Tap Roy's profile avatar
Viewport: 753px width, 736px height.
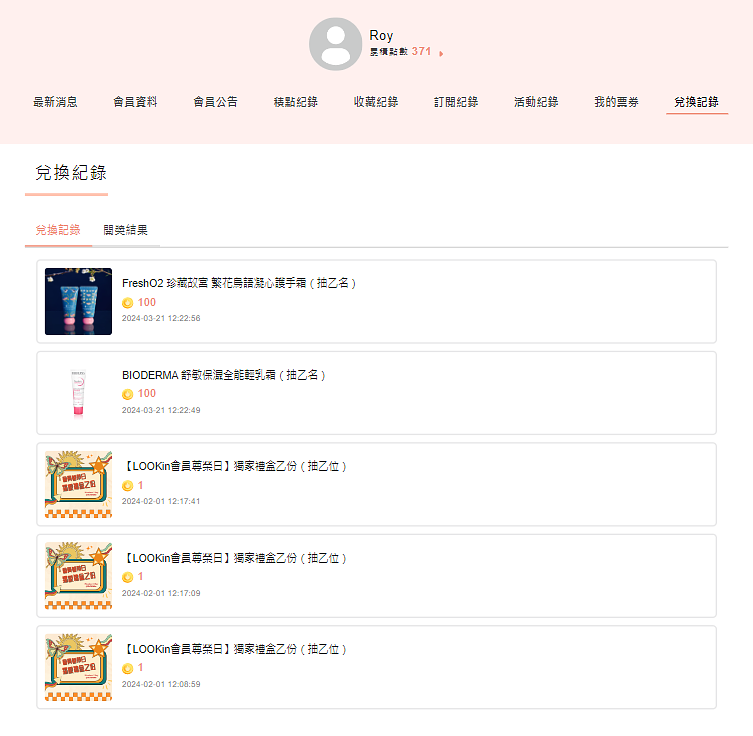click(335, 44)
